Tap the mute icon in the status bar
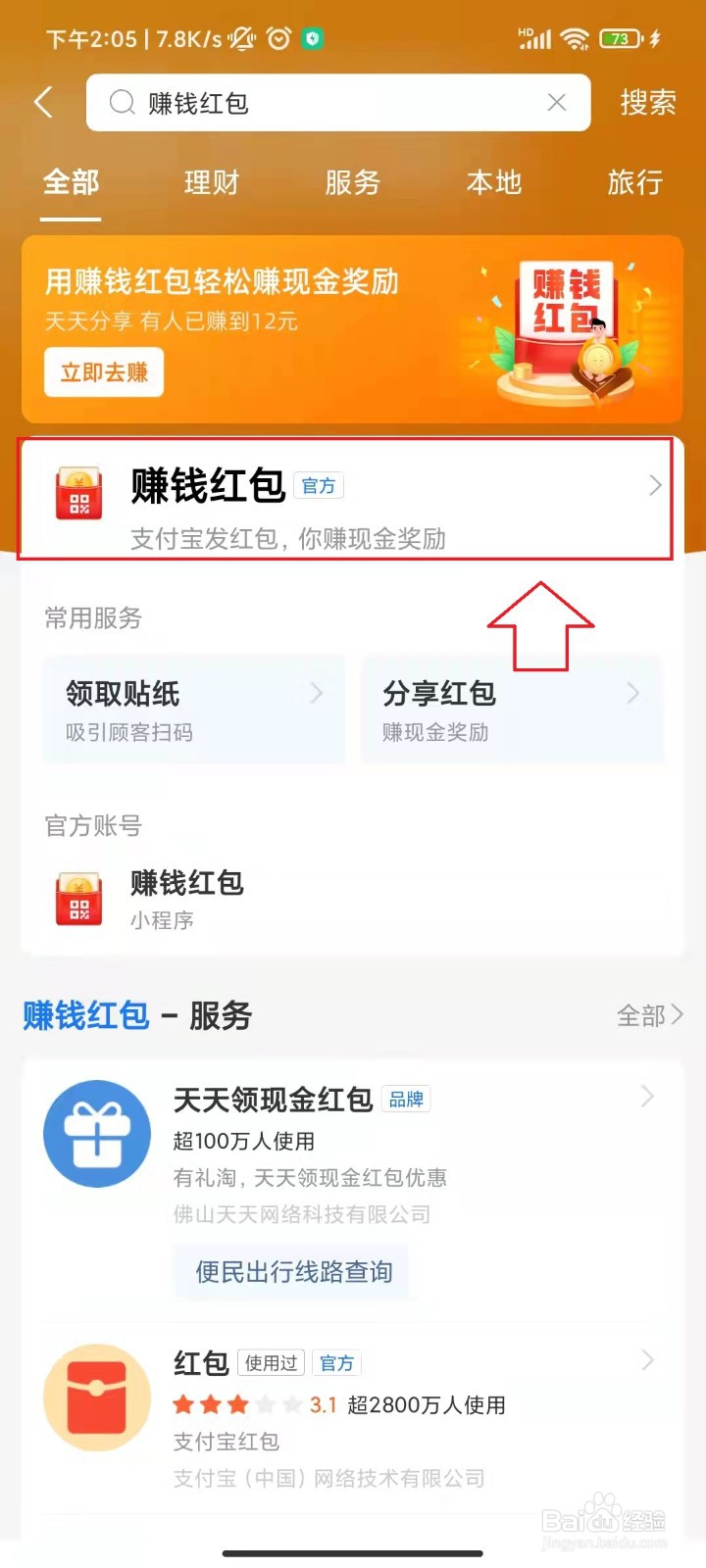 click(240, 39)
